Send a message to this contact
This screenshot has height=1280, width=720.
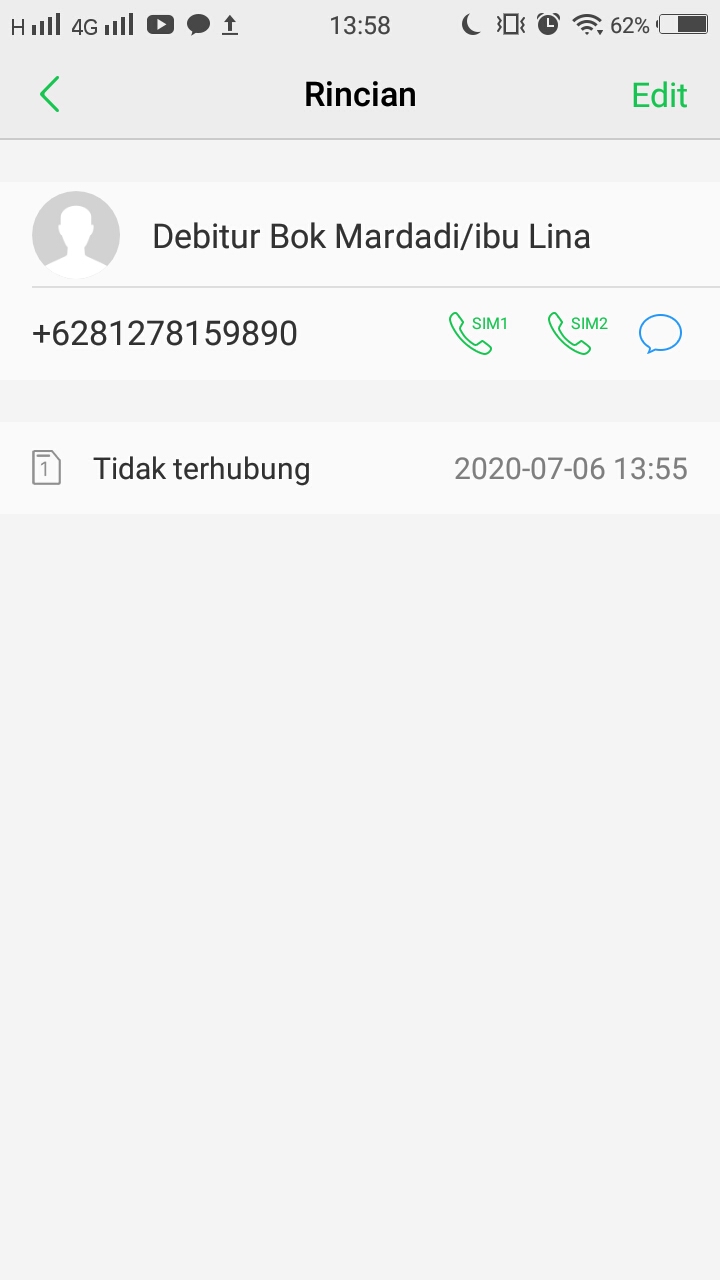pos(660,334)
